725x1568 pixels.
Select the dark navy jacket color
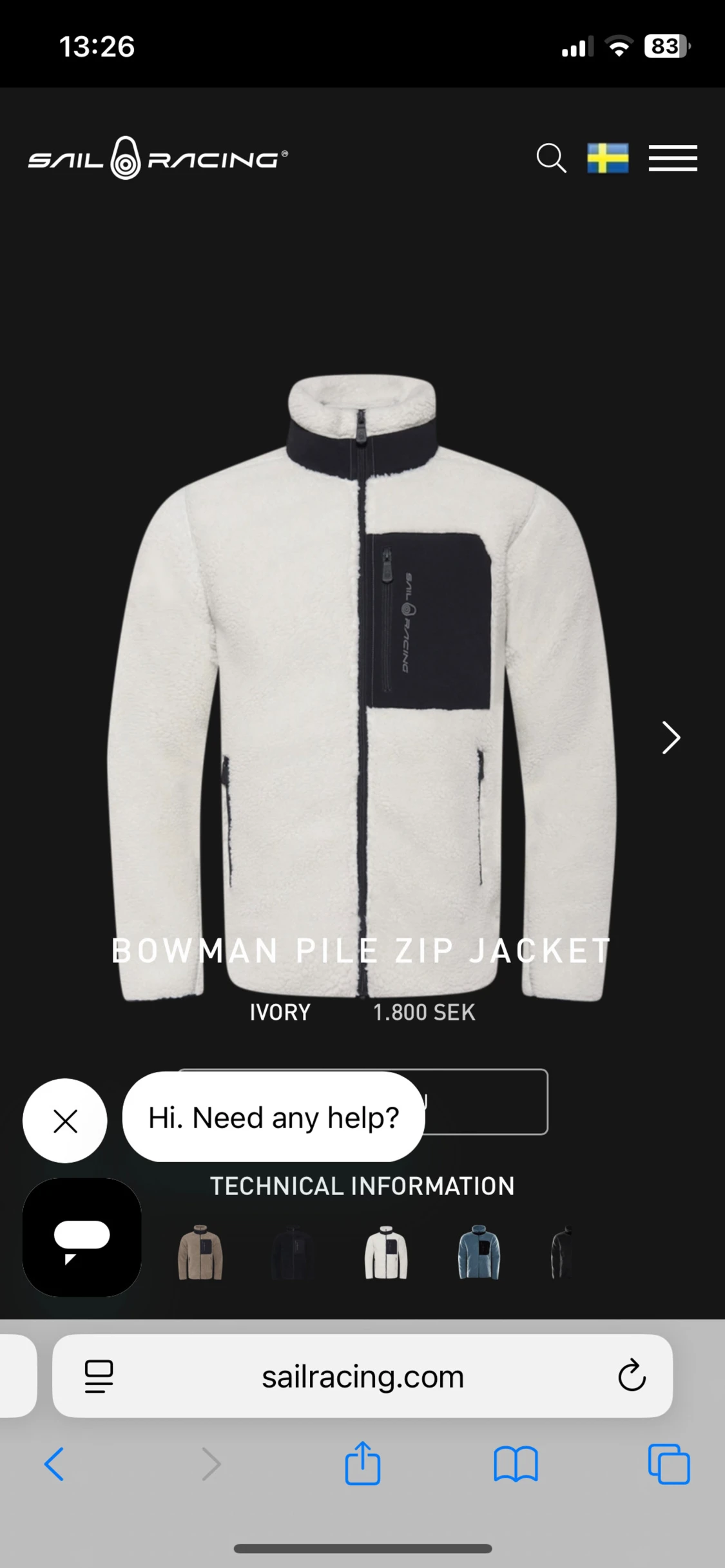point(291,1253)
